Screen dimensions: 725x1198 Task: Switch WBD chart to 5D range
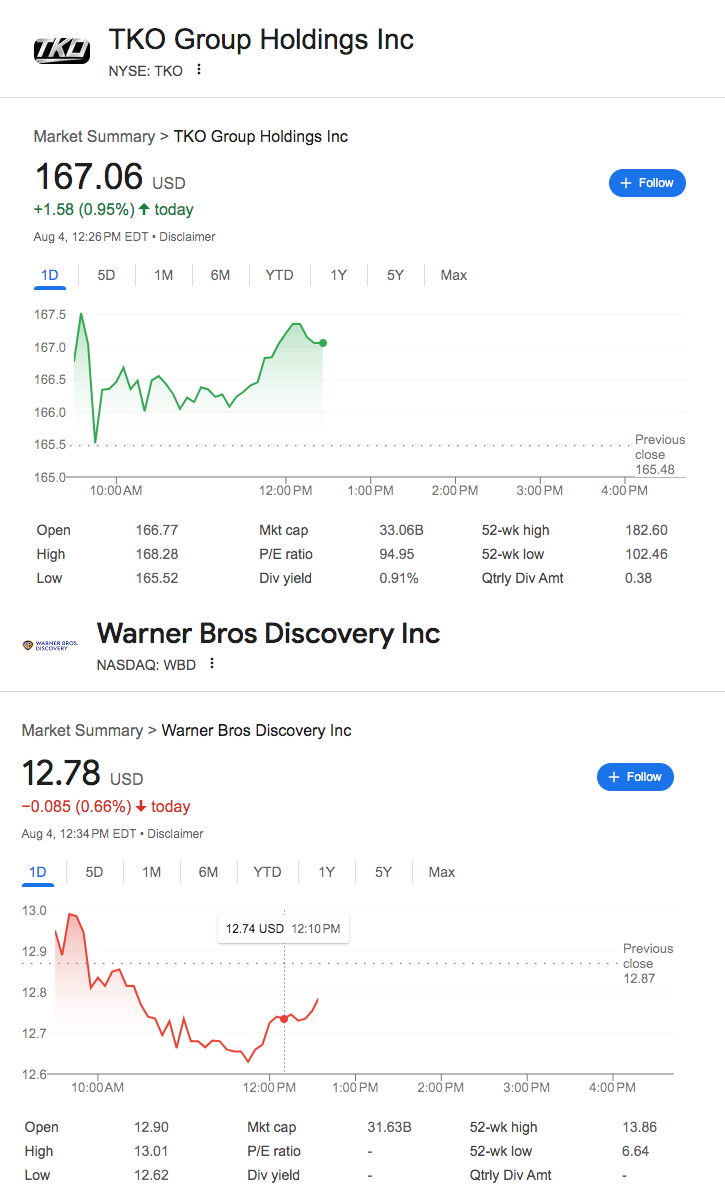point(94,872)
